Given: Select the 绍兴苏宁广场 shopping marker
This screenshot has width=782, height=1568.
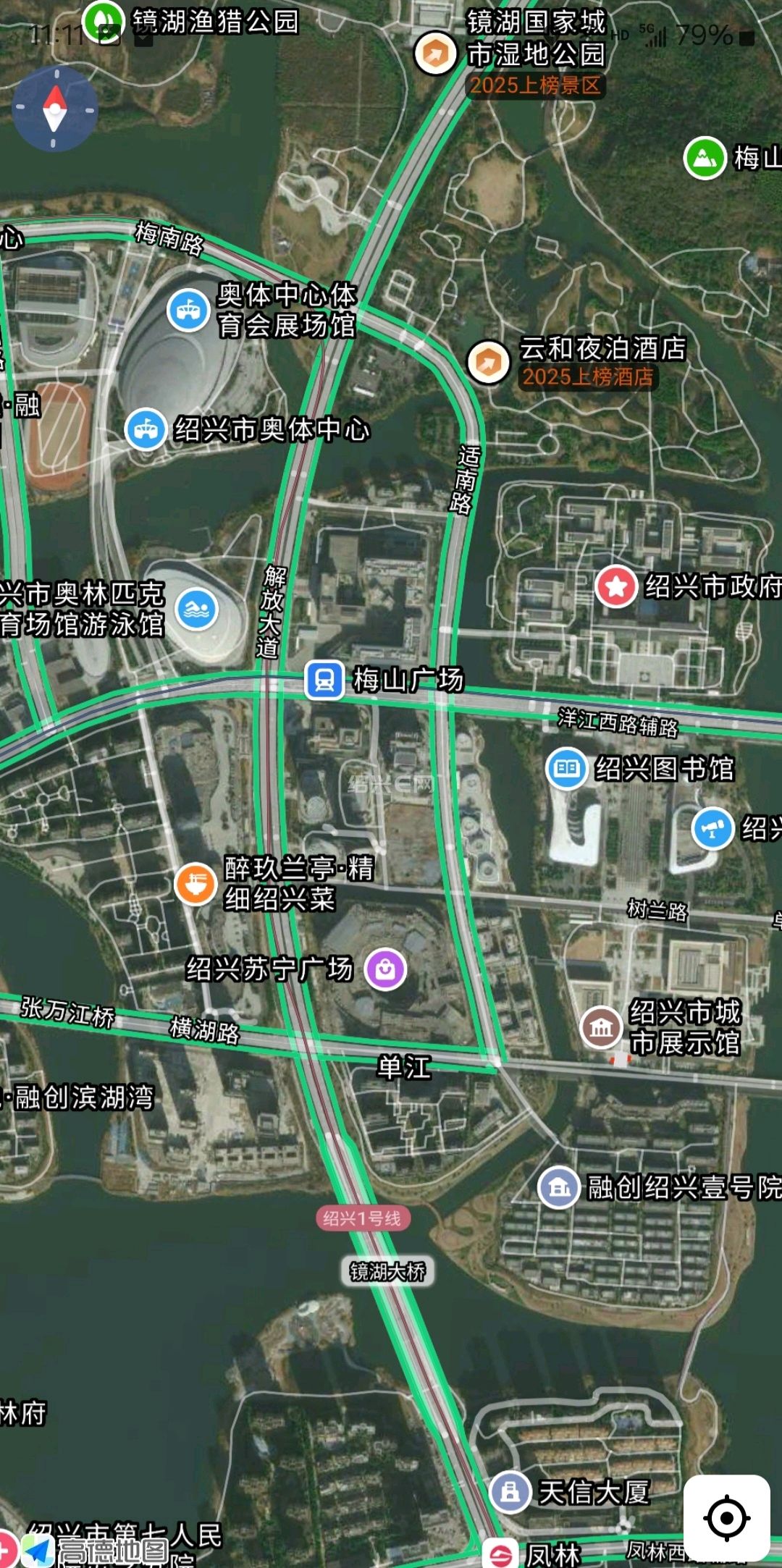Looking at the screenshot, I should pos(385,969).
